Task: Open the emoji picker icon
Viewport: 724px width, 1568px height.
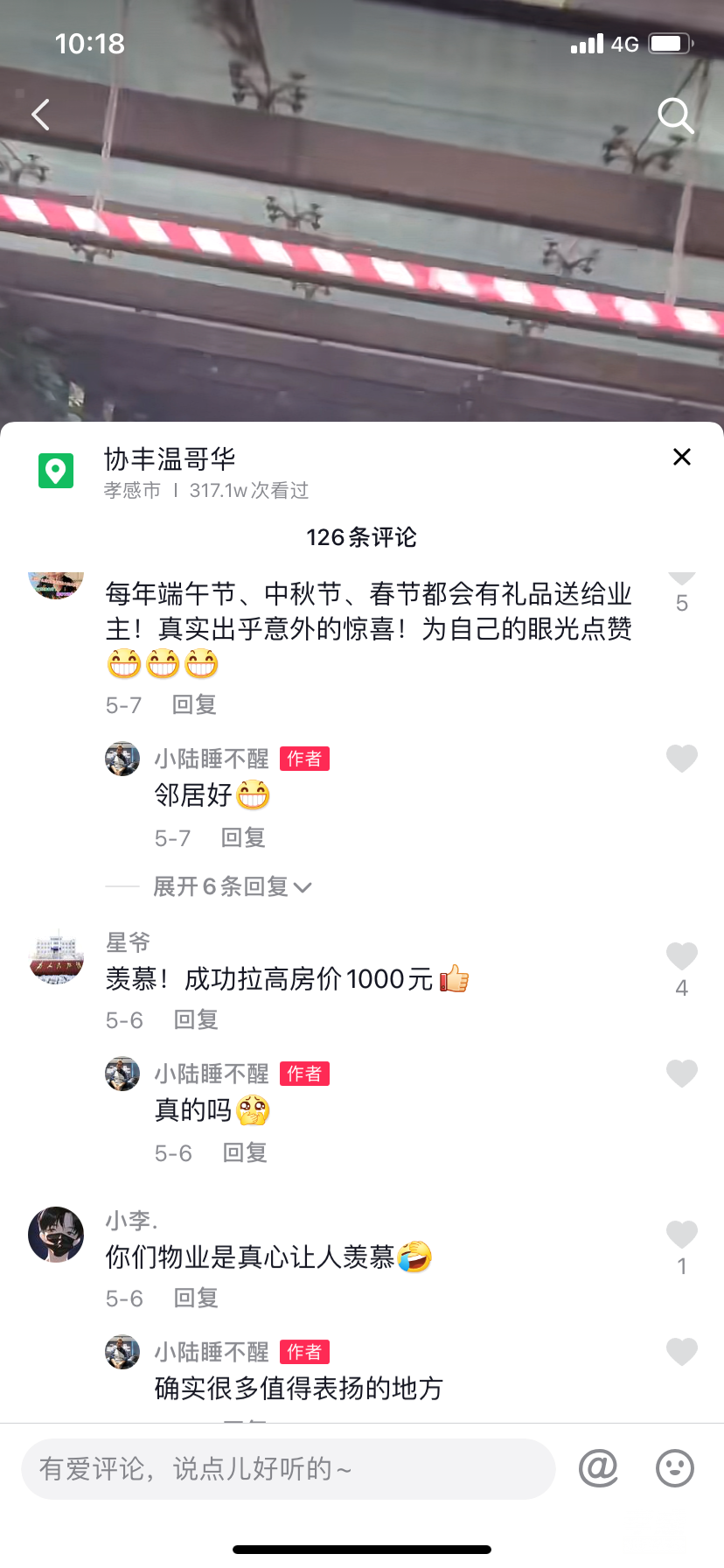Action: pyautogui.click(x=674, y=1468)
